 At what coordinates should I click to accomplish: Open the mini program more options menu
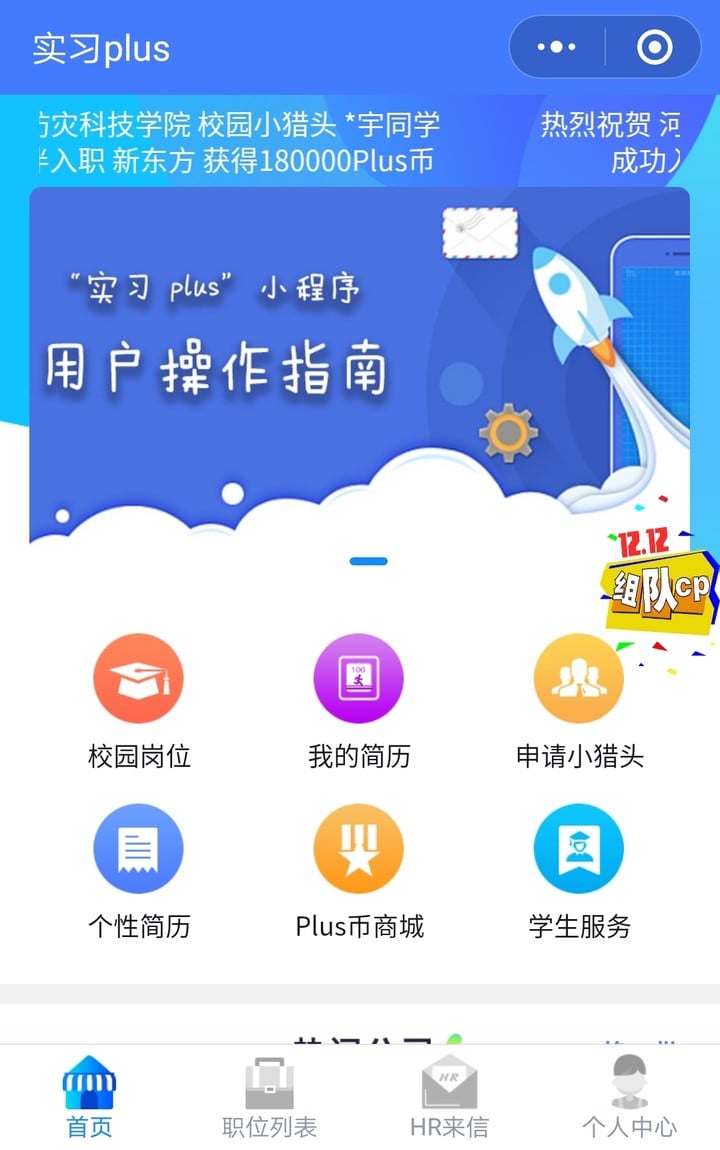tap(557, 47)
